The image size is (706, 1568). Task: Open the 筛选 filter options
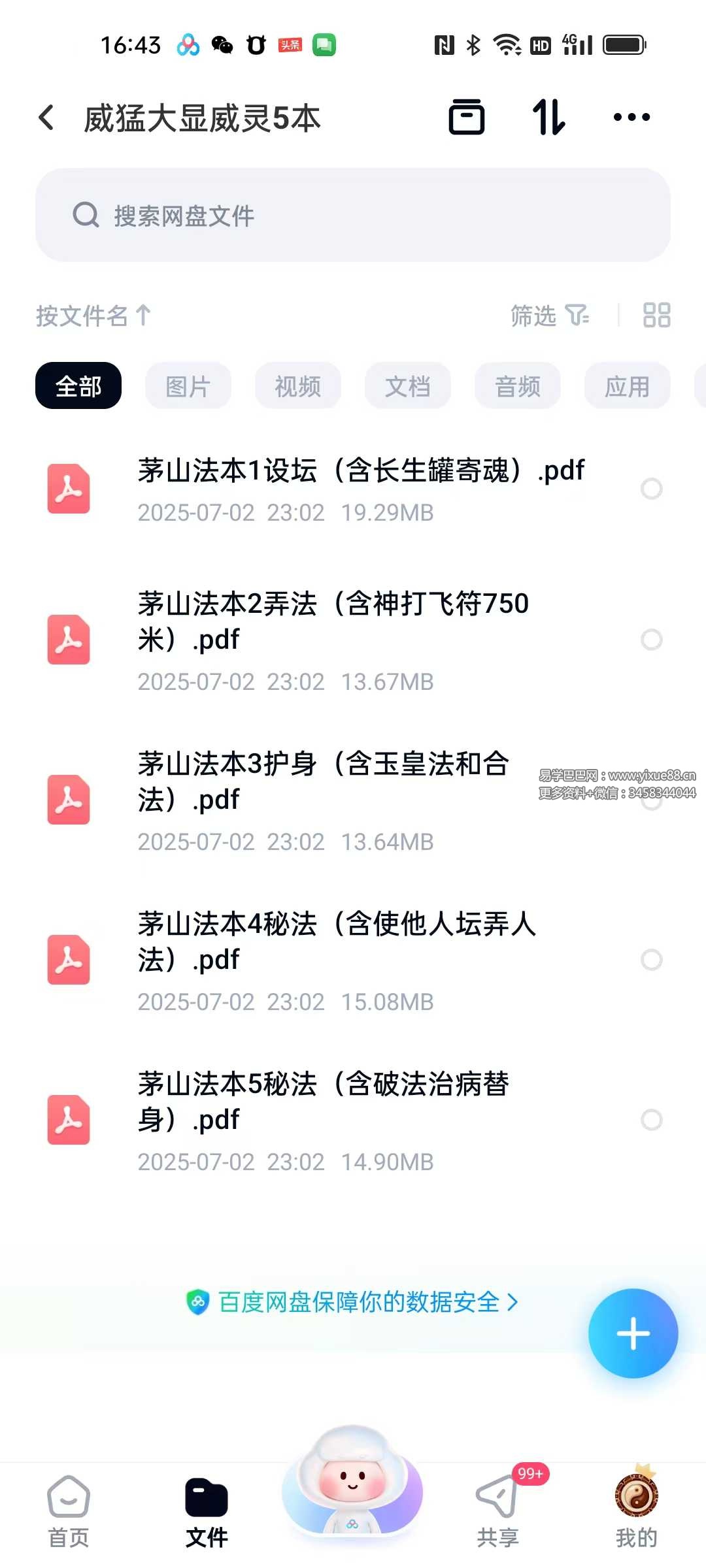pos(549,316)
